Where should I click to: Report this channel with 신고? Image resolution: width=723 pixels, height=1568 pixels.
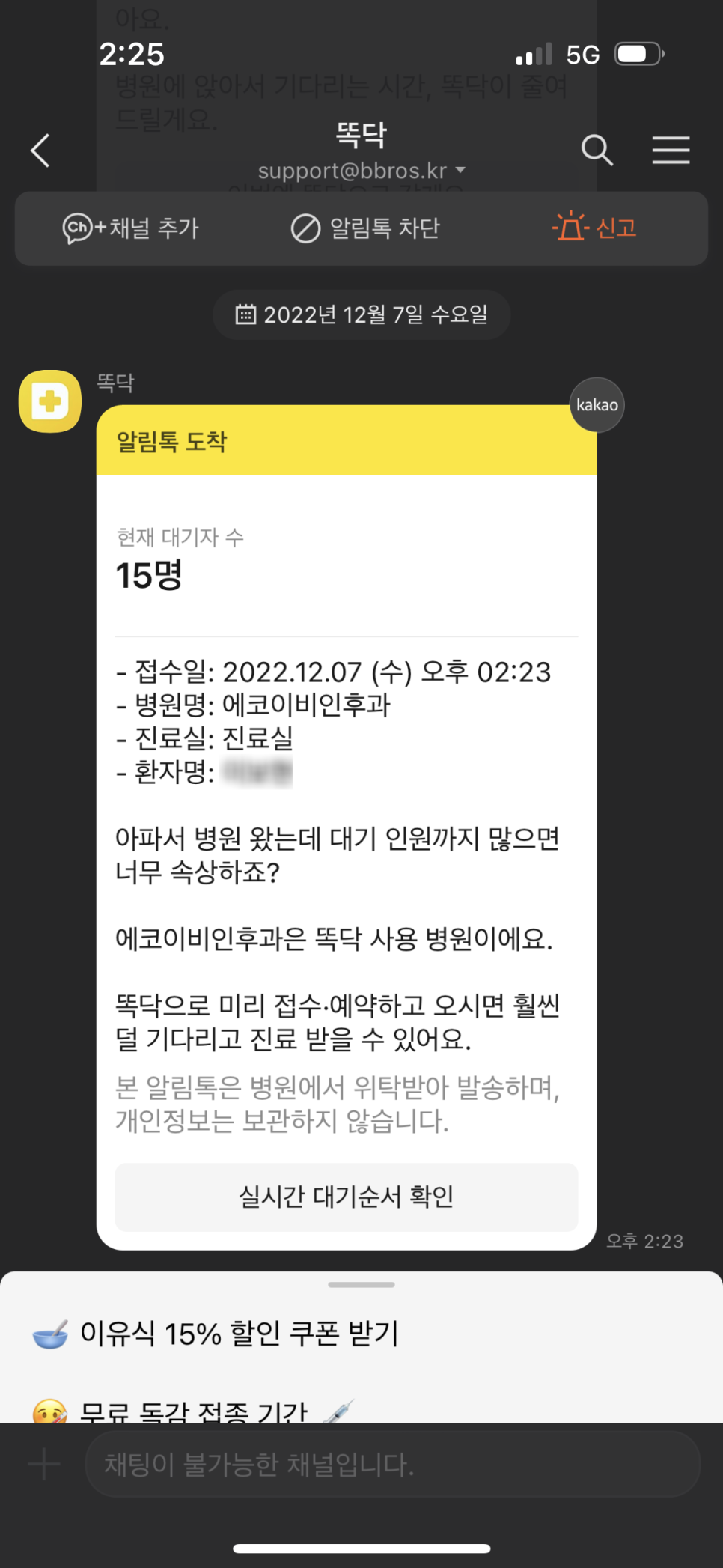tap(594, 228)
